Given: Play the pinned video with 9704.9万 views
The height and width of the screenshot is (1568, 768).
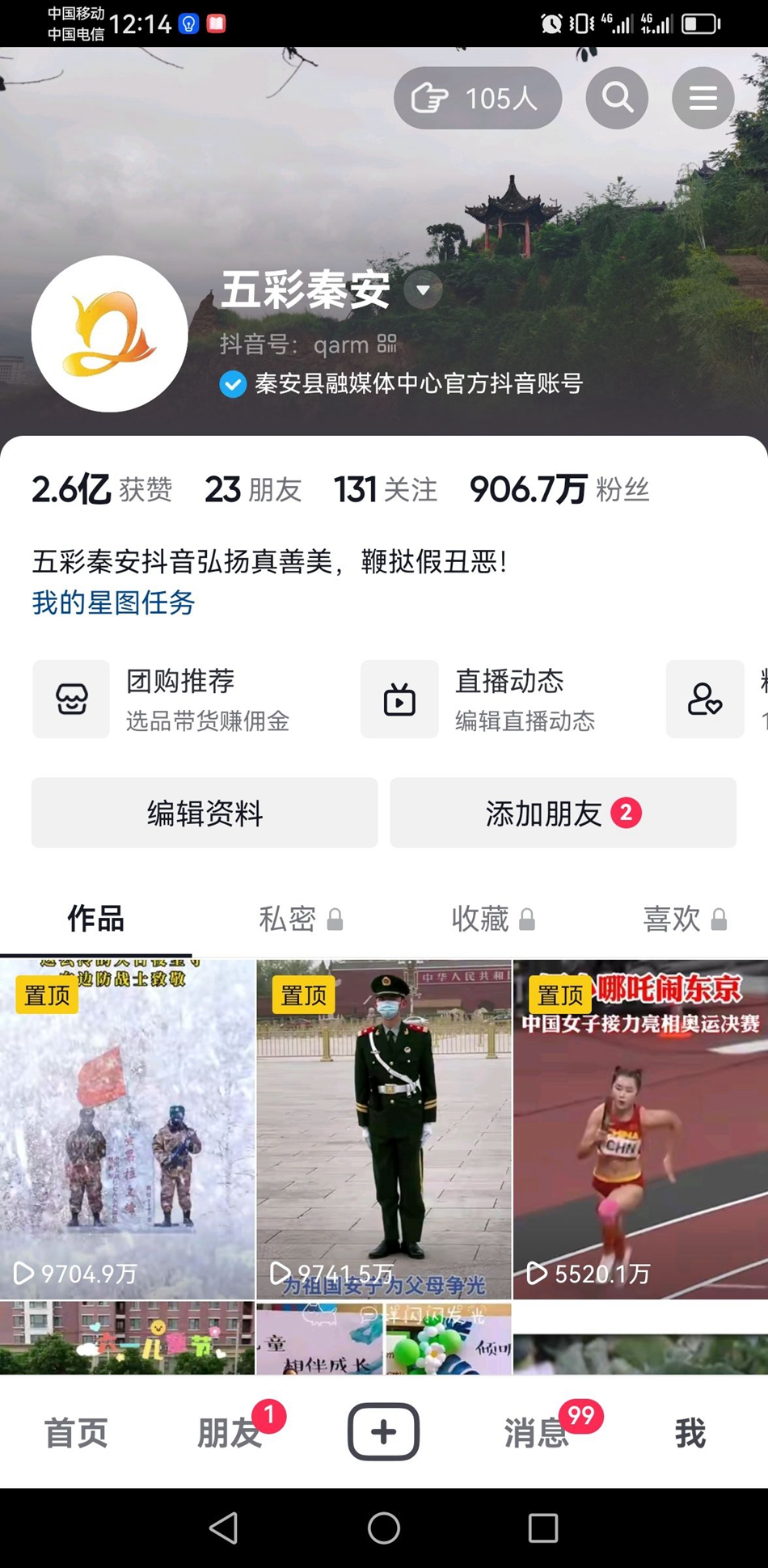Looking at the screenshot, I should pos(127,1129).
